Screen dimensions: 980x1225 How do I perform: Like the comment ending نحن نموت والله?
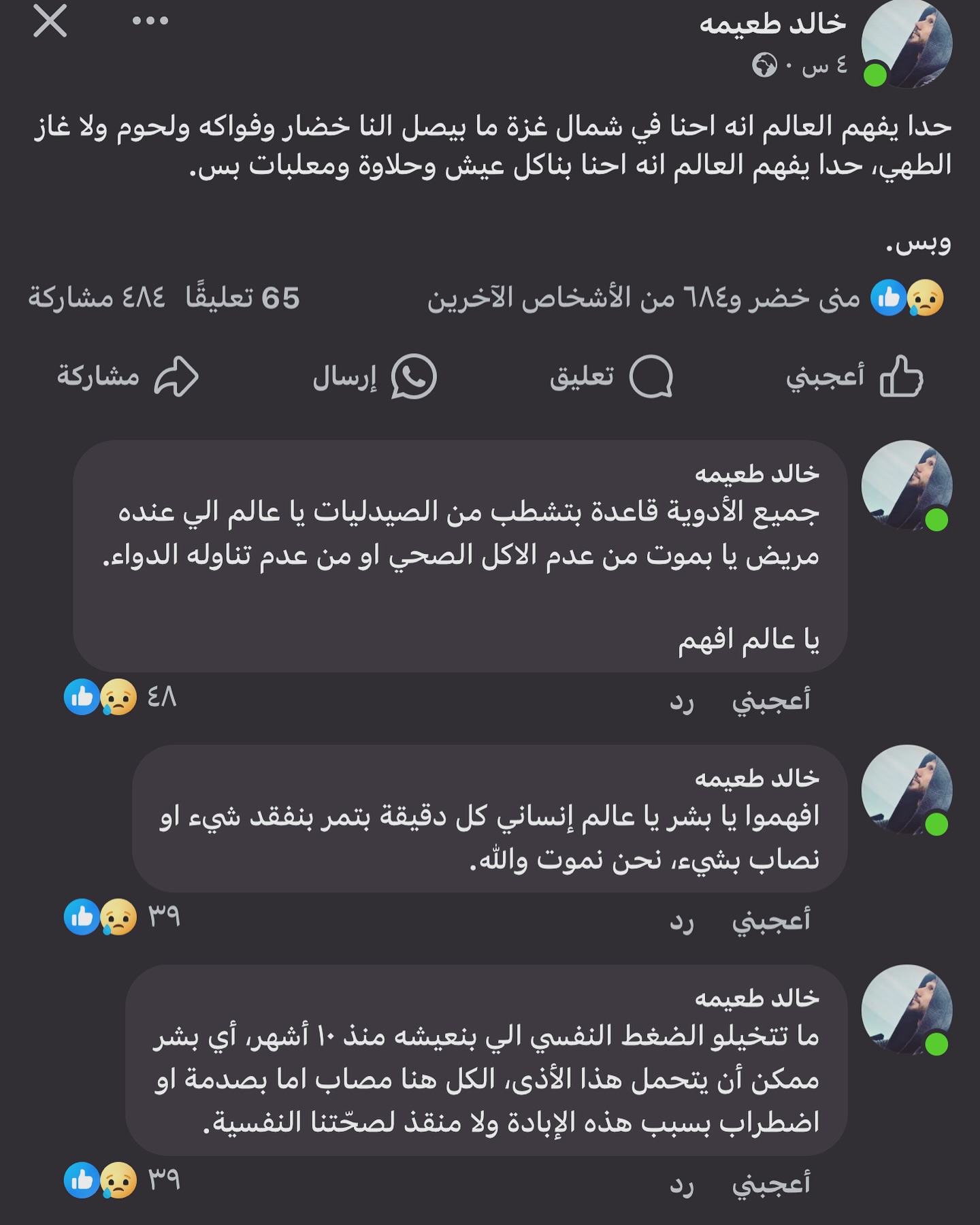point(771,921)
